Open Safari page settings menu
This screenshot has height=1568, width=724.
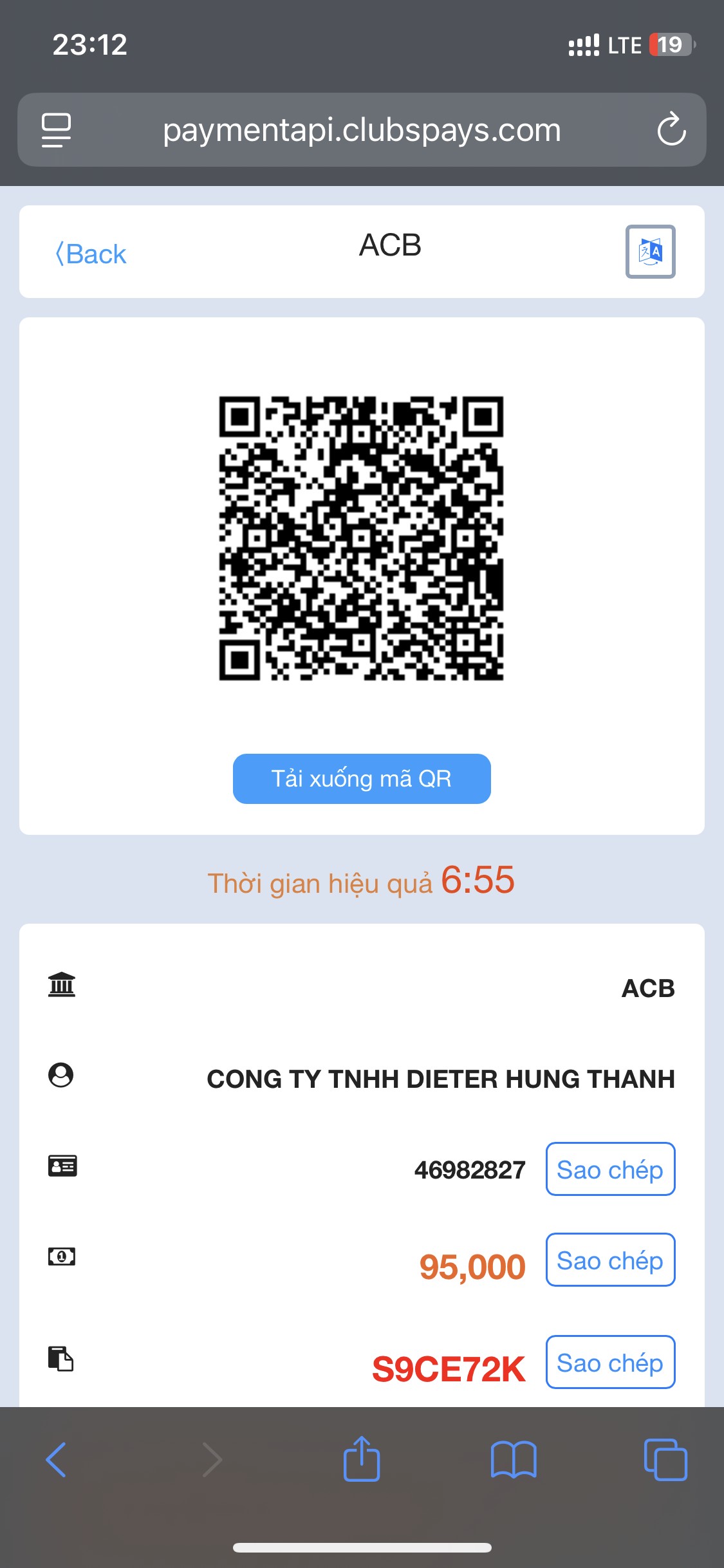pyautogui.click(x=57, y=130)
